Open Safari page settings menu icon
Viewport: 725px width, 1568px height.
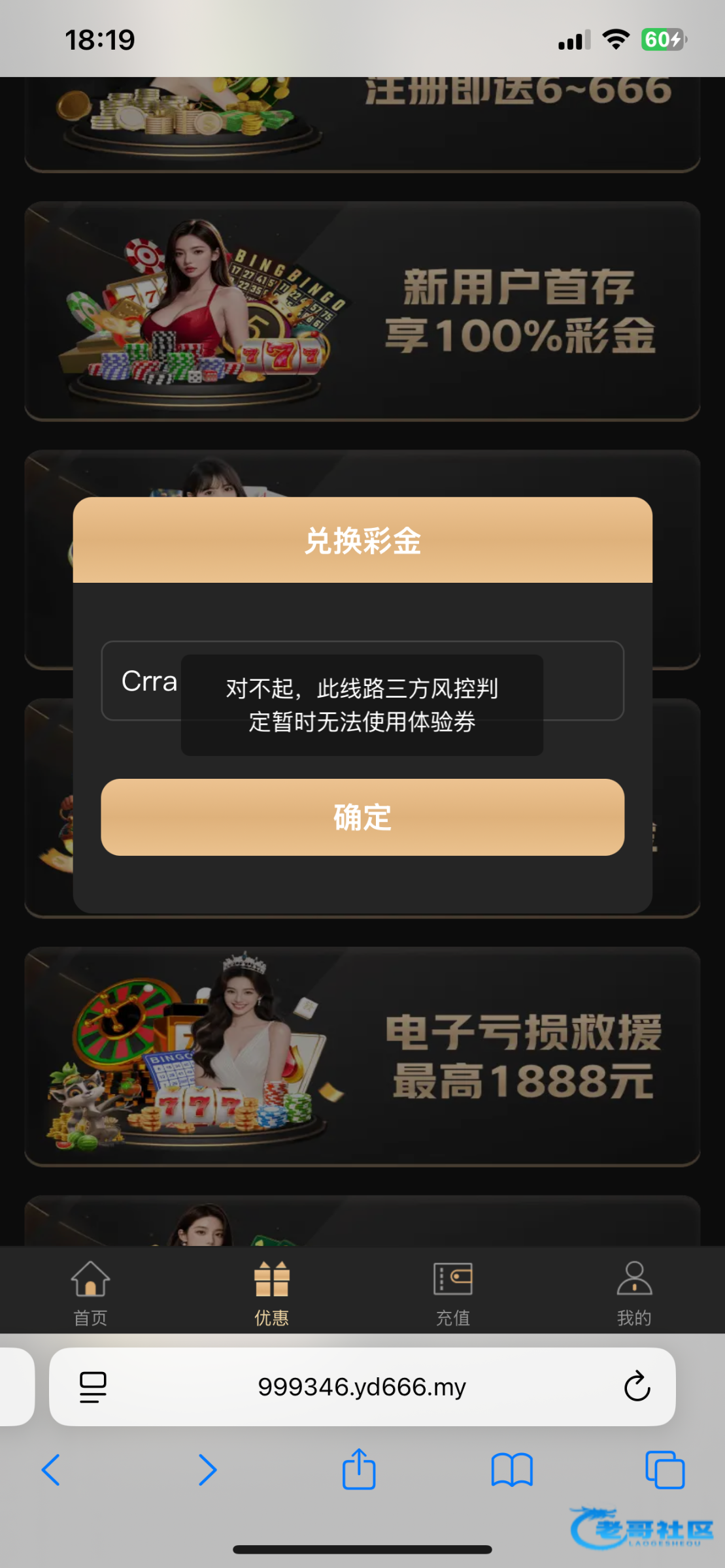click(93, 1386)
